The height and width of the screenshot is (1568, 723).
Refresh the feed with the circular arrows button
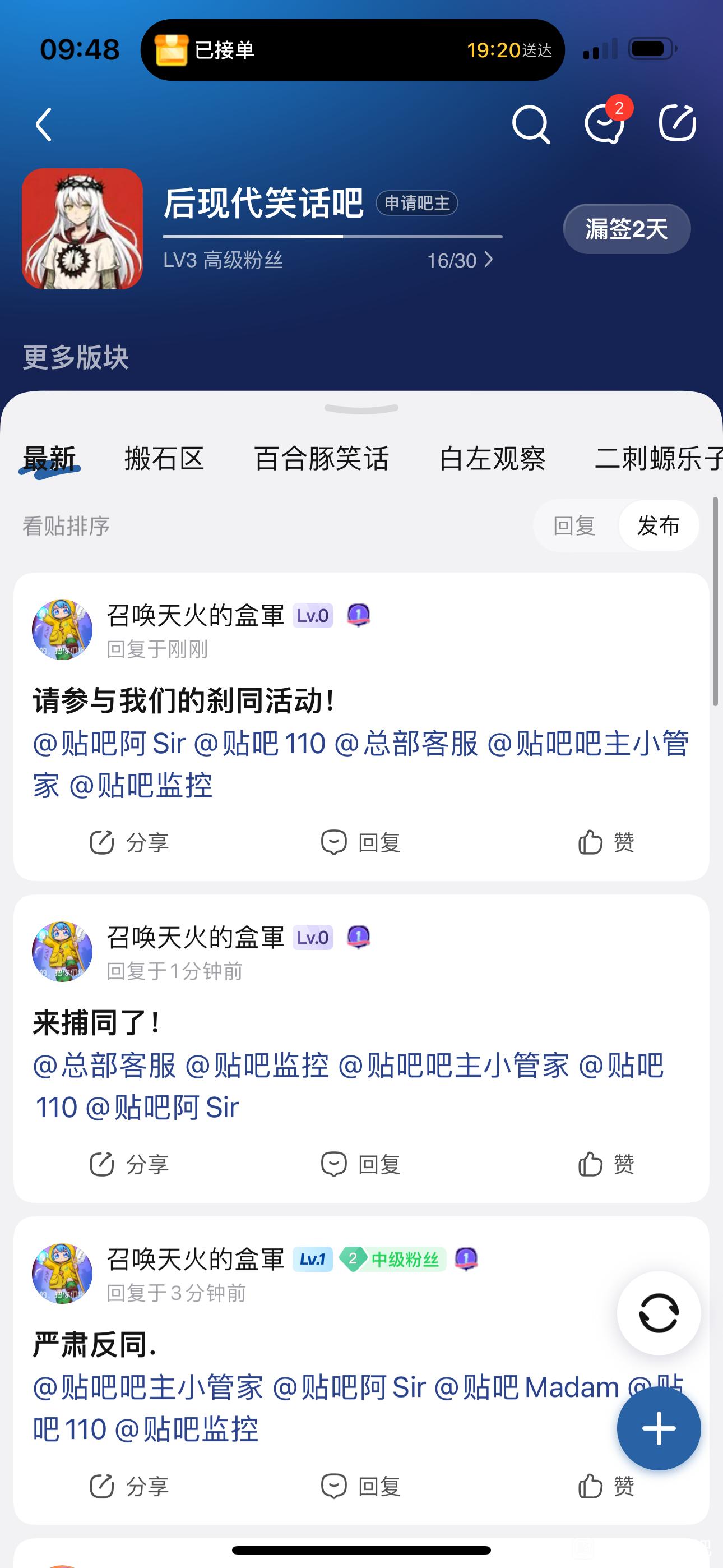[659, 1312]
